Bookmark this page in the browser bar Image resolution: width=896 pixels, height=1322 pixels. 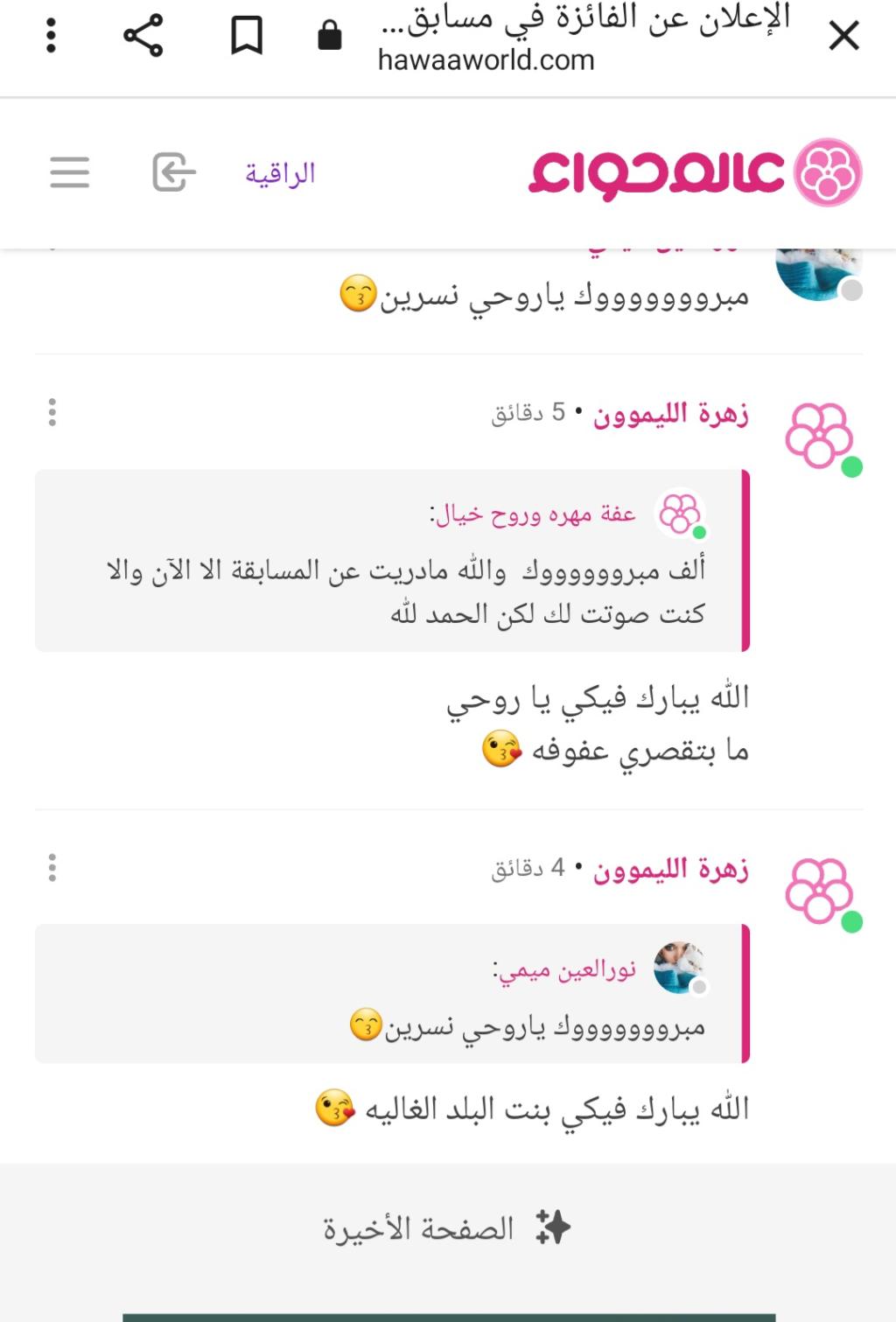pyautogui.click(x=247, y=37)
